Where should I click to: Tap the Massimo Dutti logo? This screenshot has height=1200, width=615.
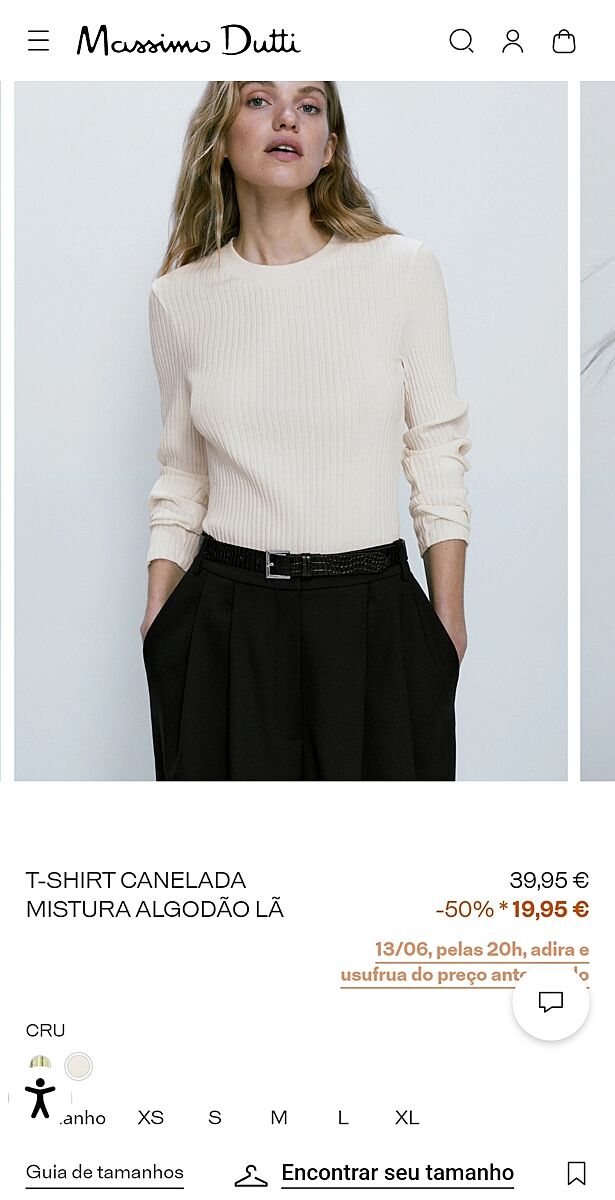tap(188, 41)
